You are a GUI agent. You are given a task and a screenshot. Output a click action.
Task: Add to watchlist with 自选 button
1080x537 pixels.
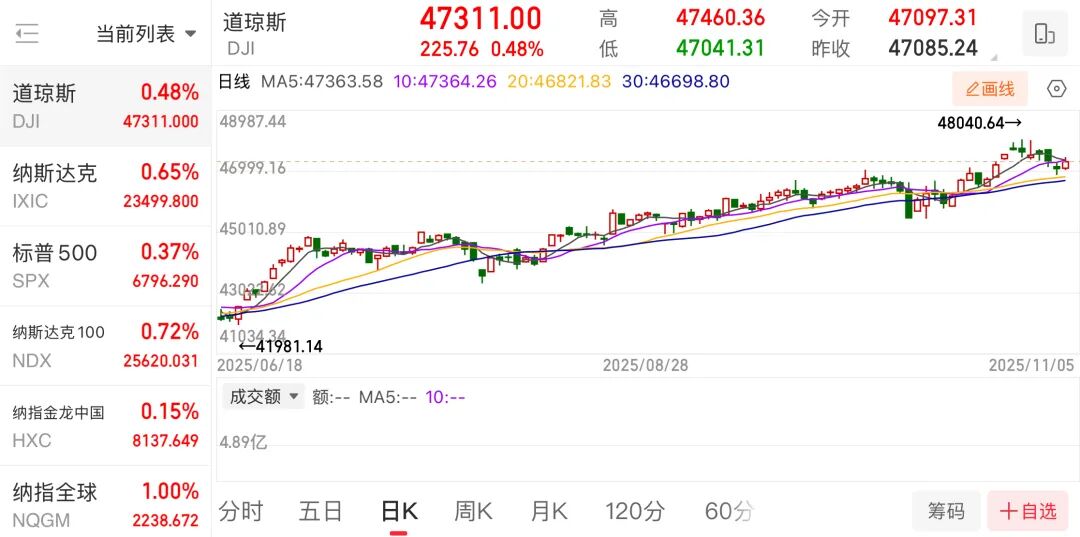(x=1027, y=511)
